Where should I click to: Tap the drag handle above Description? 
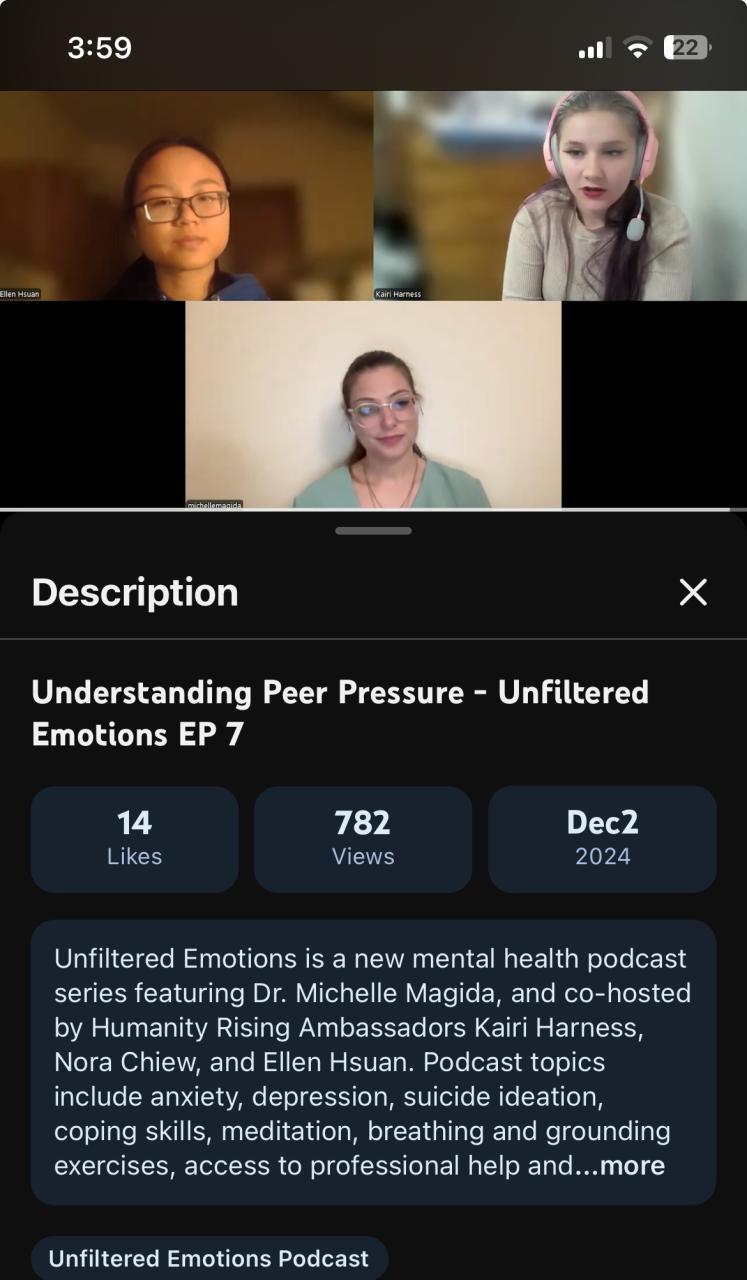tap(373, 531)
